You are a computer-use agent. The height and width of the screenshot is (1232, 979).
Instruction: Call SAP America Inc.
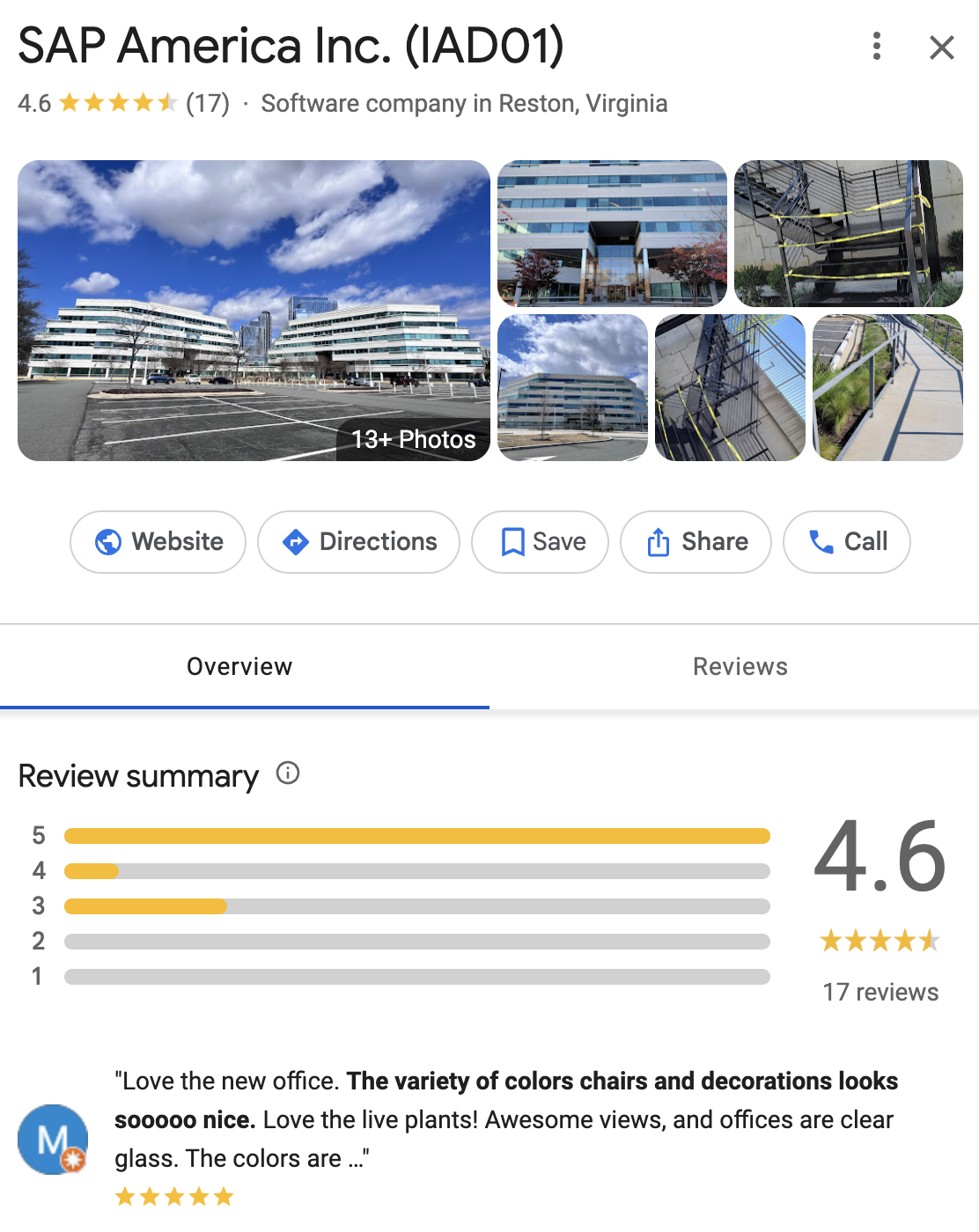[847, 542]
